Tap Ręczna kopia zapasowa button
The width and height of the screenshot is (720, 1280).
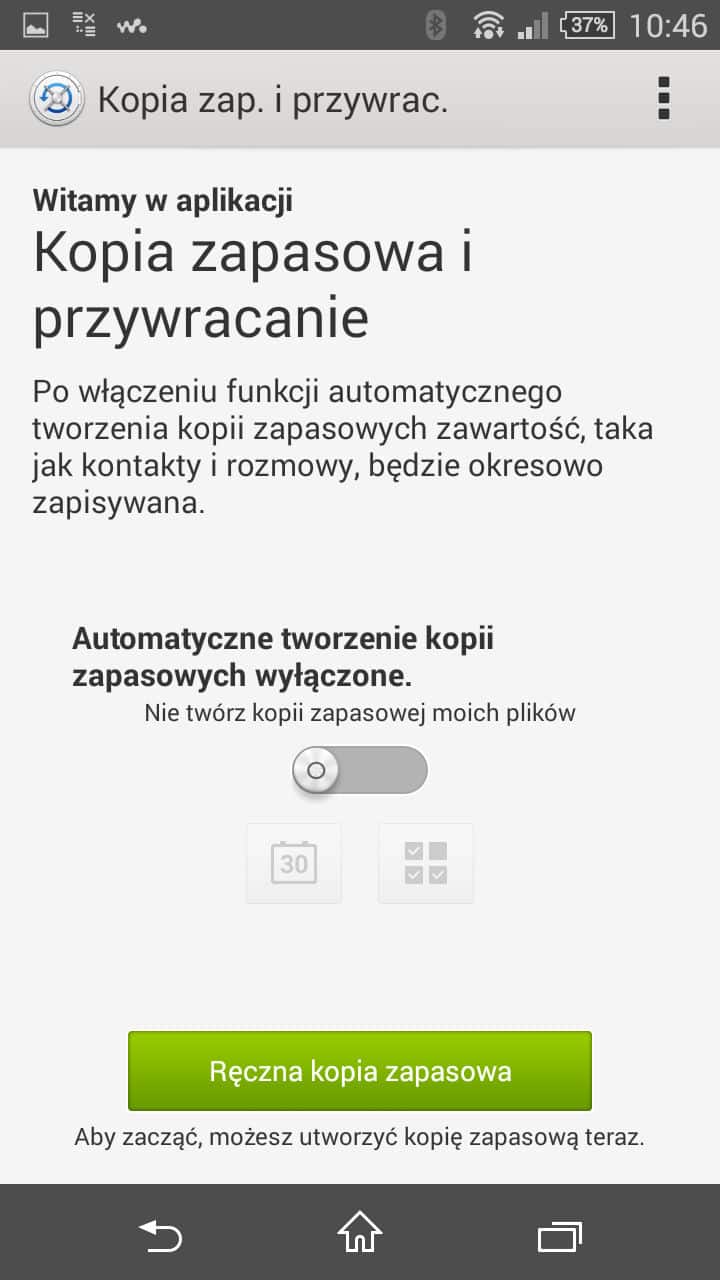click(360, 1071)
